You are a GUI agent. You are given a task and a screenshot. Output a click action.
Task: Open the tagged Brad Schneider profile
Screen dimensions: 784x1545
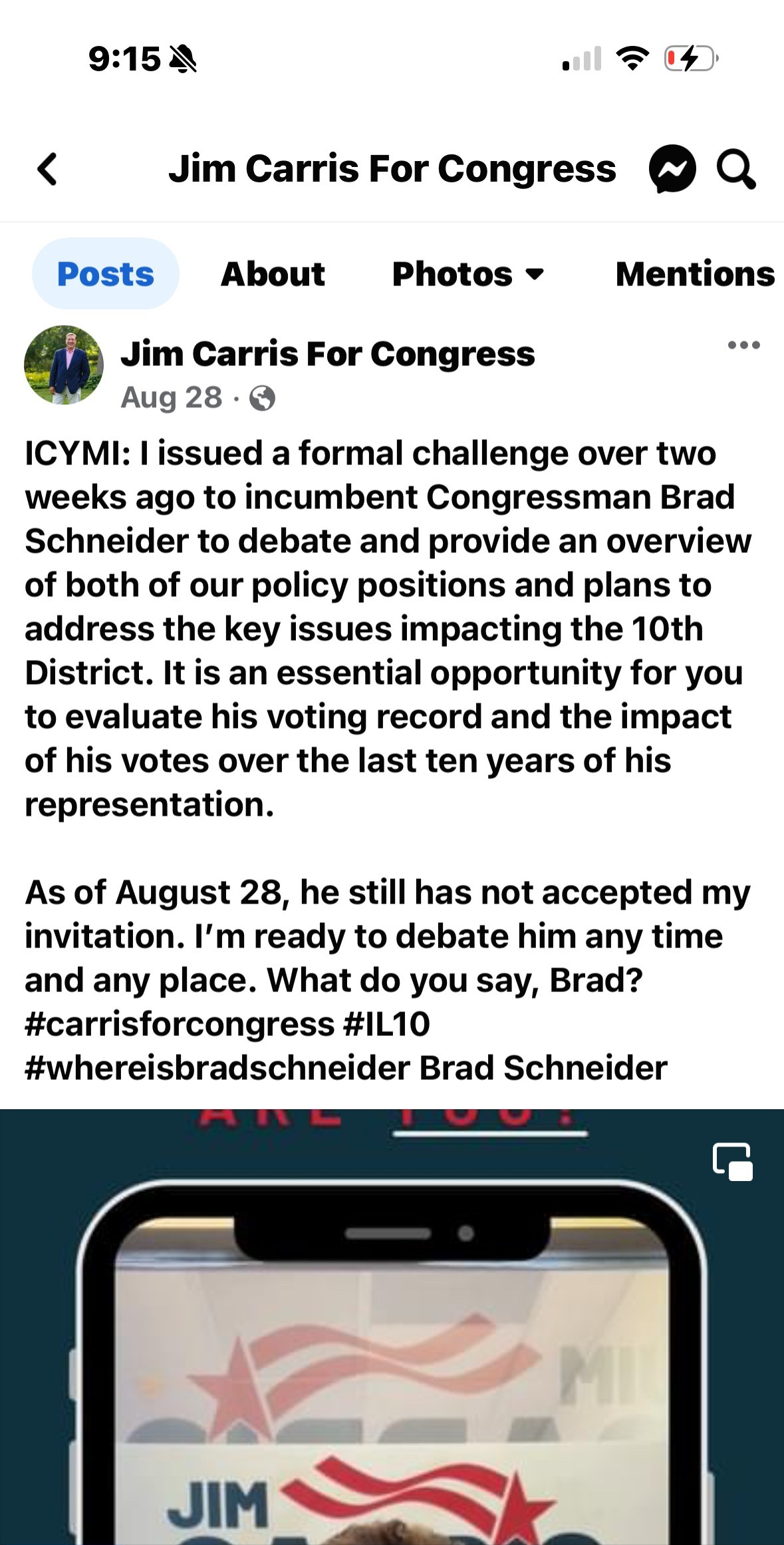[x=543, y=1068]
